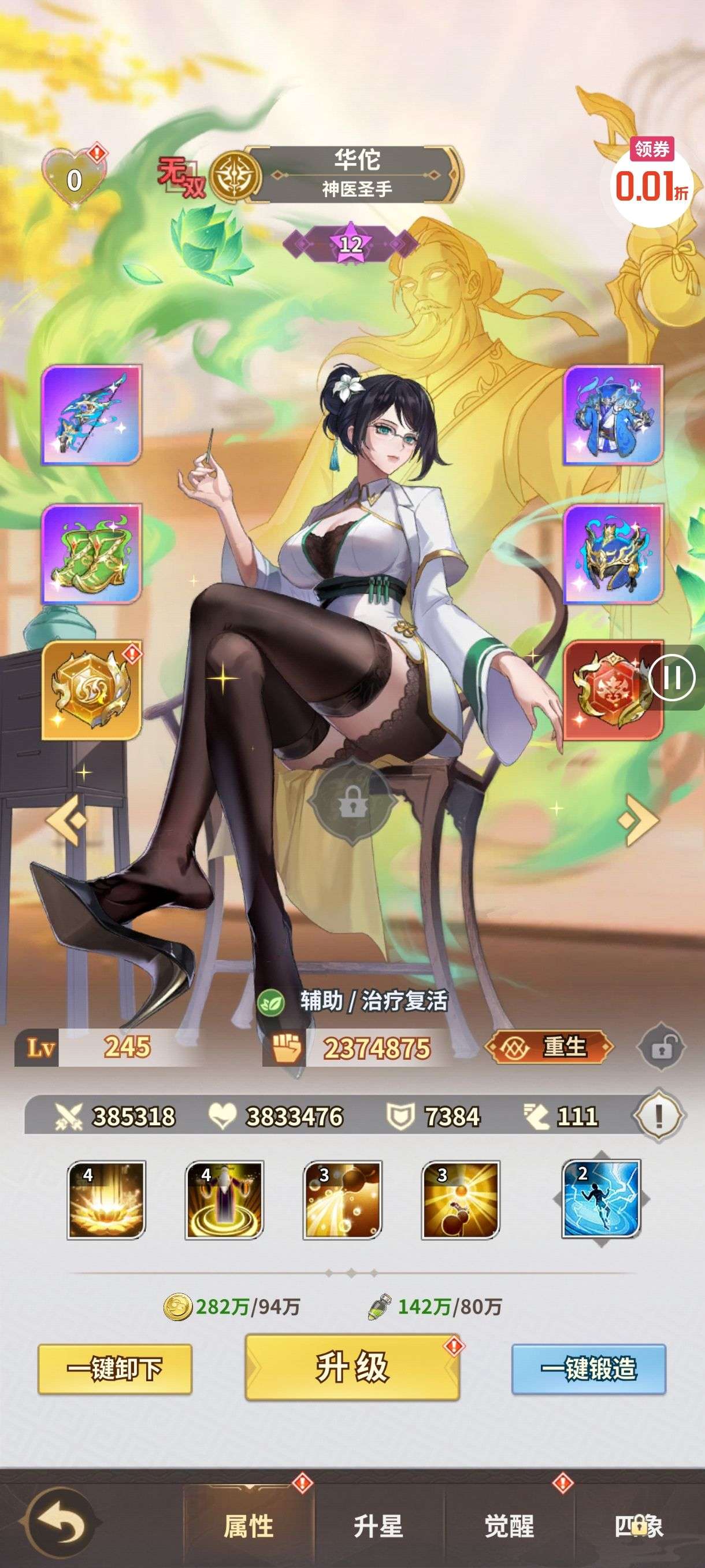Switch to the 升星 tab
Viewport: 705px width, 1568px height.
379,1526
